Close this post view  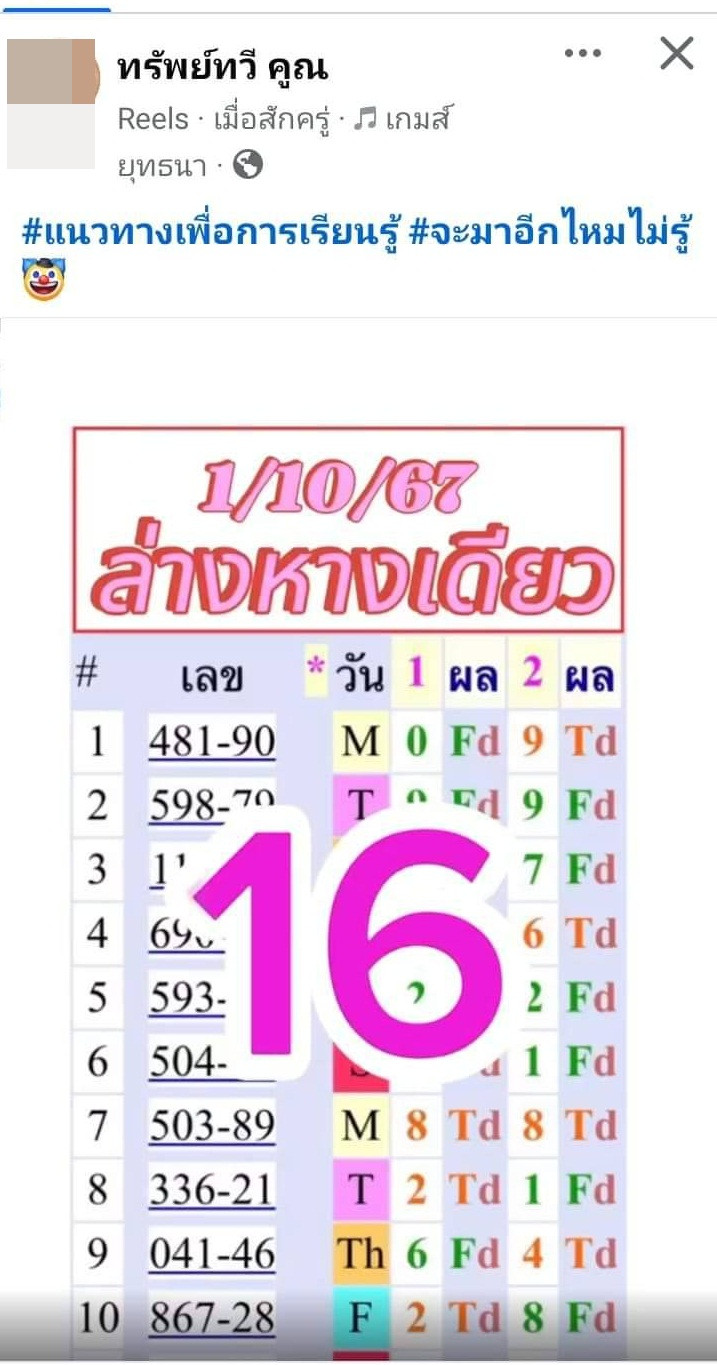tap(677, 53)
